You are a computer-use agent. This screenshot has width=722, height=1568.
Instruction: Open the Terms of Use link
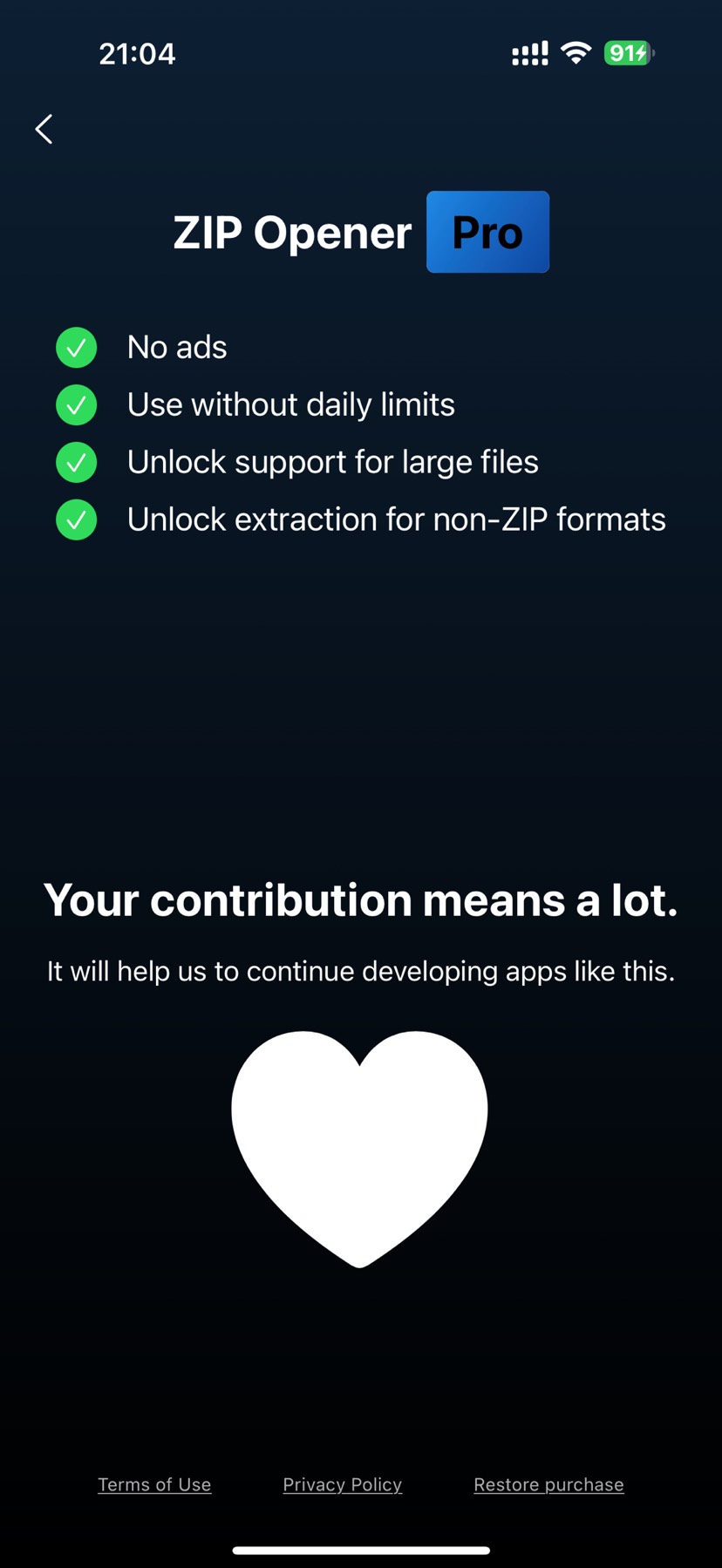pos(154,1484)
